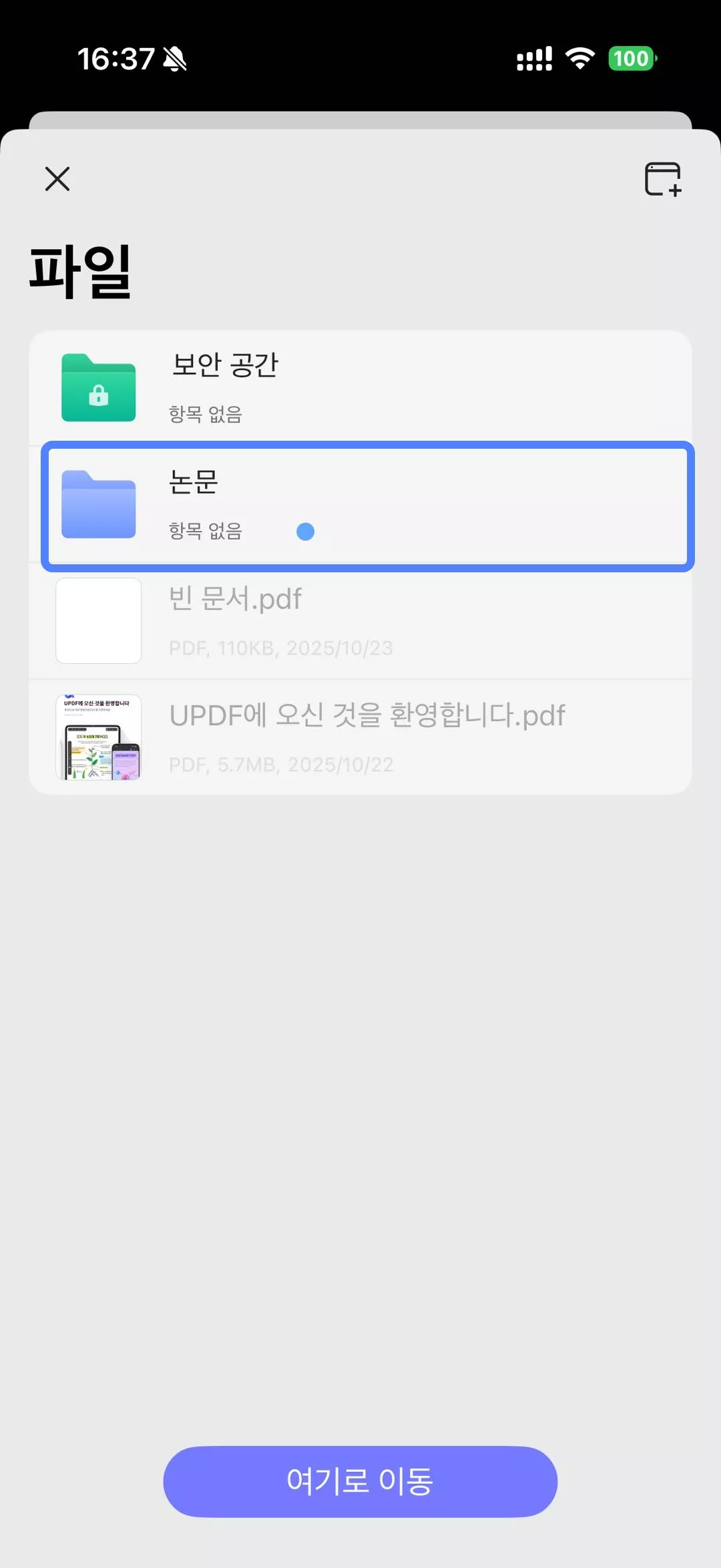Tap the blue 논문 folder icon

coord(98,506)
